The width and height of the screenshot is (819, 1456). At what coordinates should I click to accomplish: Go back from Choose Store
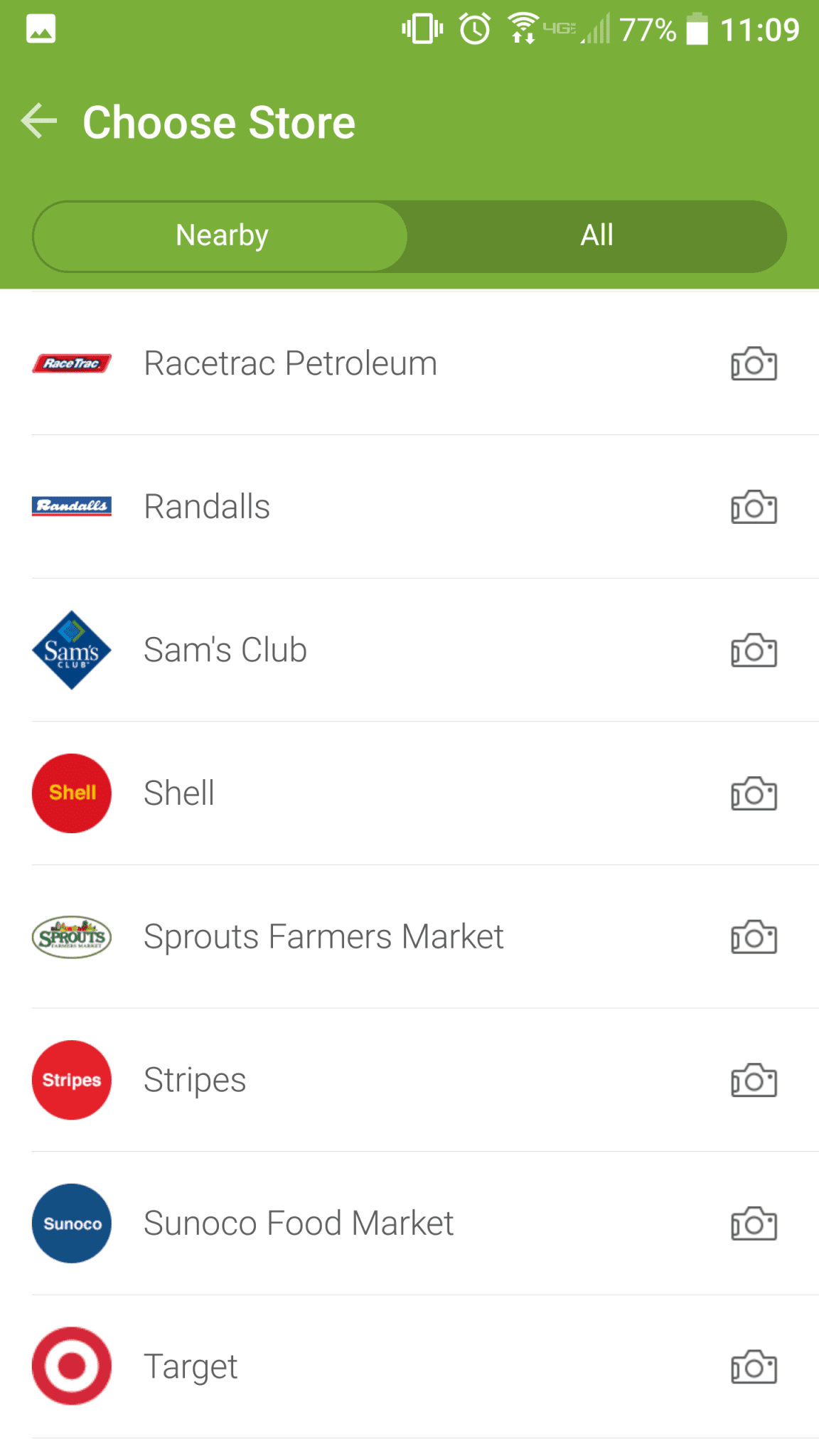[x=40, y=122]
